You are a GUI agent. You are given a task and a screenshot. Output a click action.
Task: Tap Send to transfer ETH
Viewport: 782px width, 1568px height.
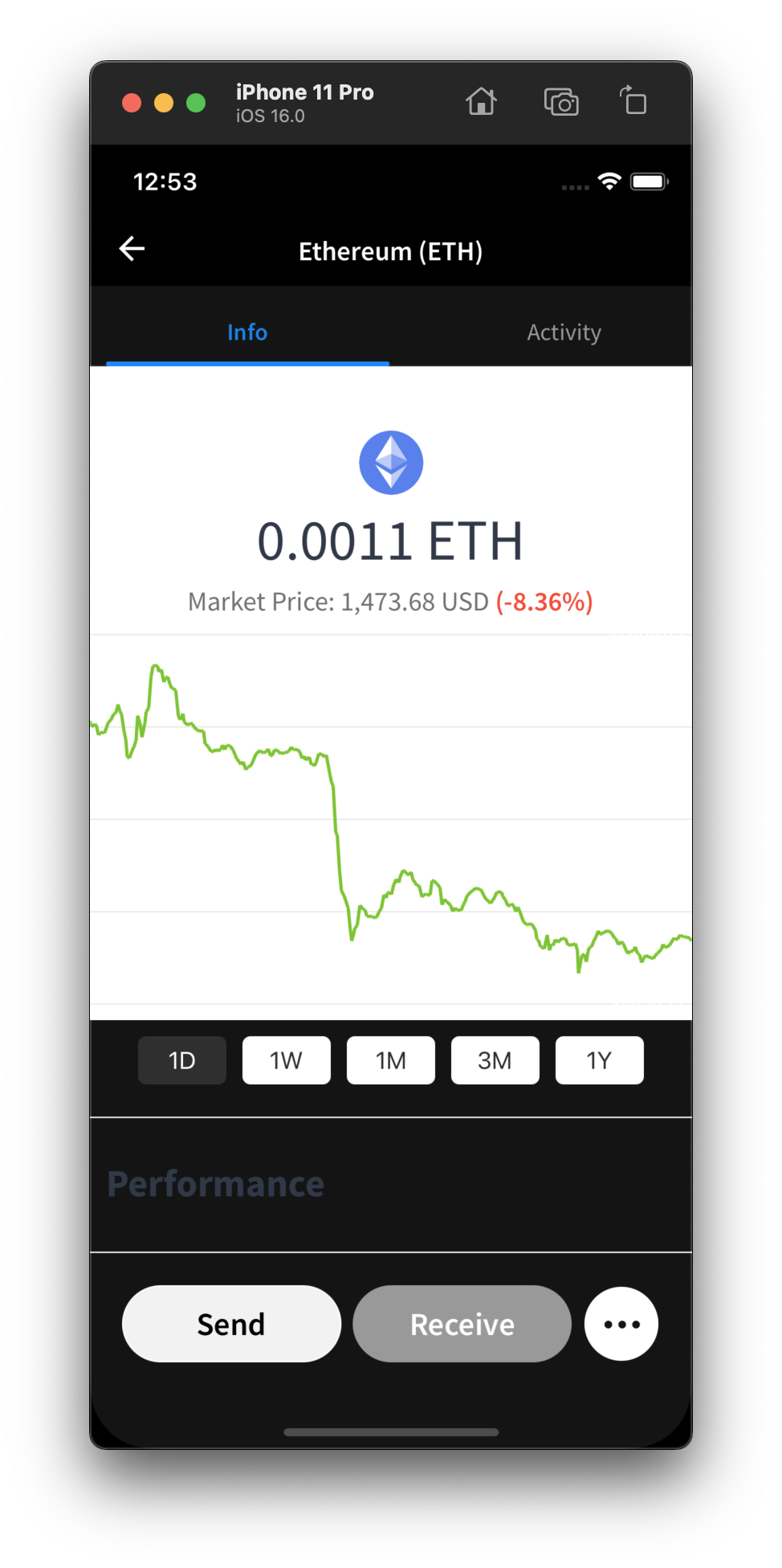231,1324
